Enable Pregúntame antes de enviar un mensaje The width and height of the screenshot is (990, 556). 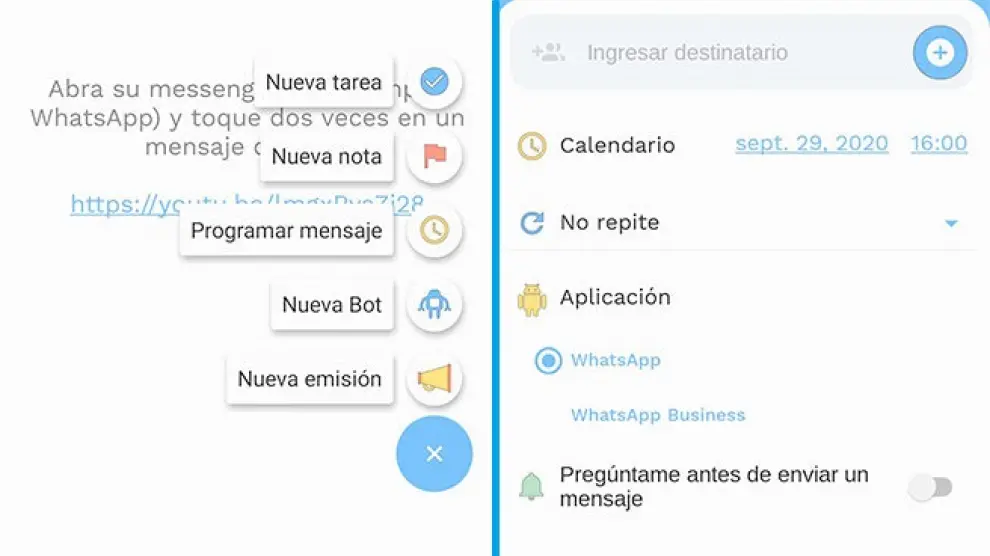coord(930,487)
